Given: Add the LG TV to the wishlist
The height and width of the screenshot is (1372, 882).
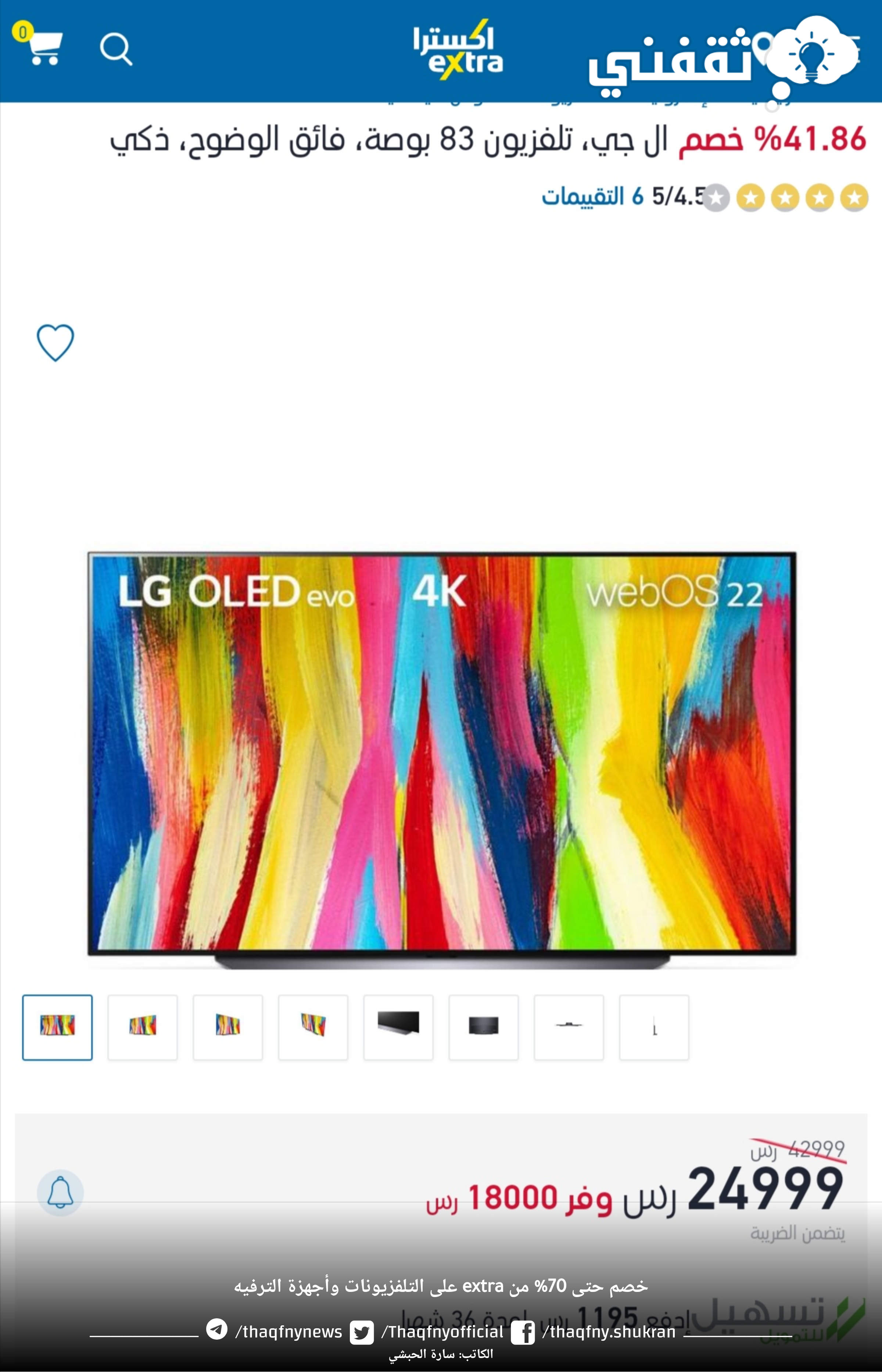Looking at the screenshot, I should (55, 342).
